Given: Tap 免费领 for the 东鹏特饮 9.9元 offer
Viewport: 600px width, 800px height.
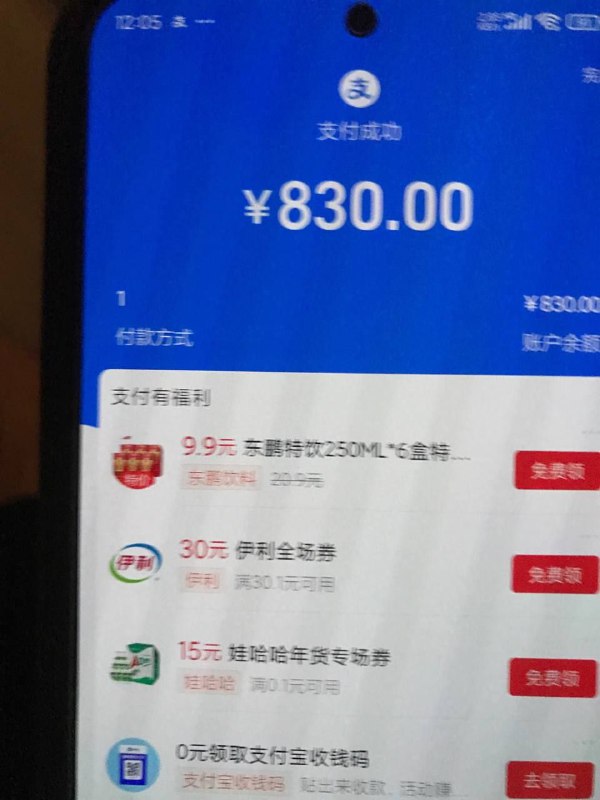Looking at the screenshot, I should [x=556, y=470].
